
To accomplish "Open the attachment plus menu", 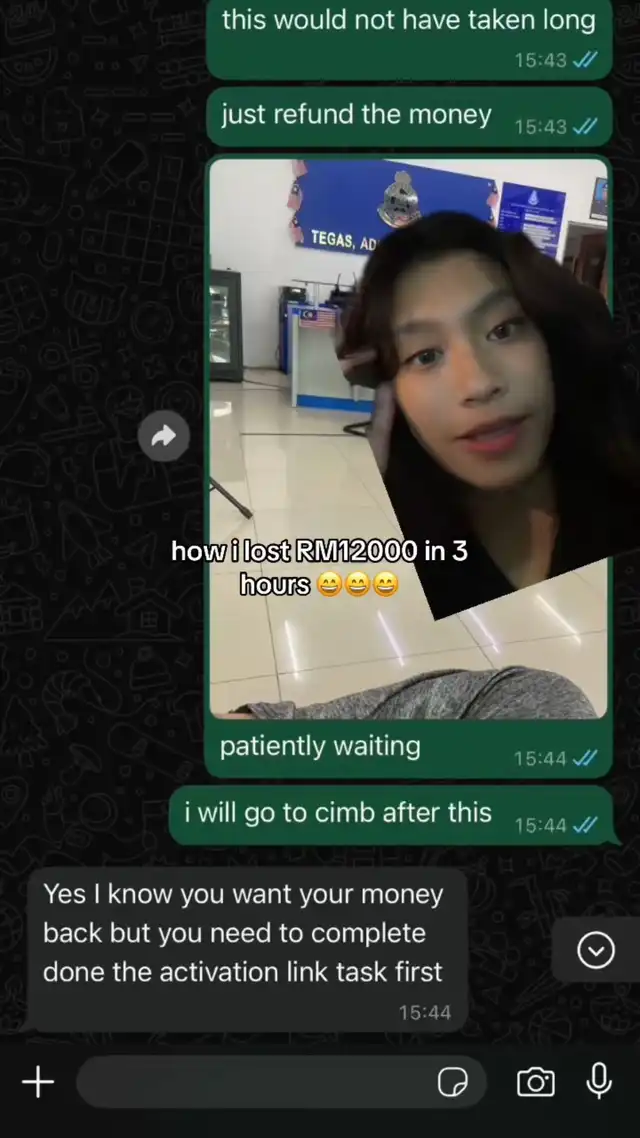I will click(x=38, y=1083).
